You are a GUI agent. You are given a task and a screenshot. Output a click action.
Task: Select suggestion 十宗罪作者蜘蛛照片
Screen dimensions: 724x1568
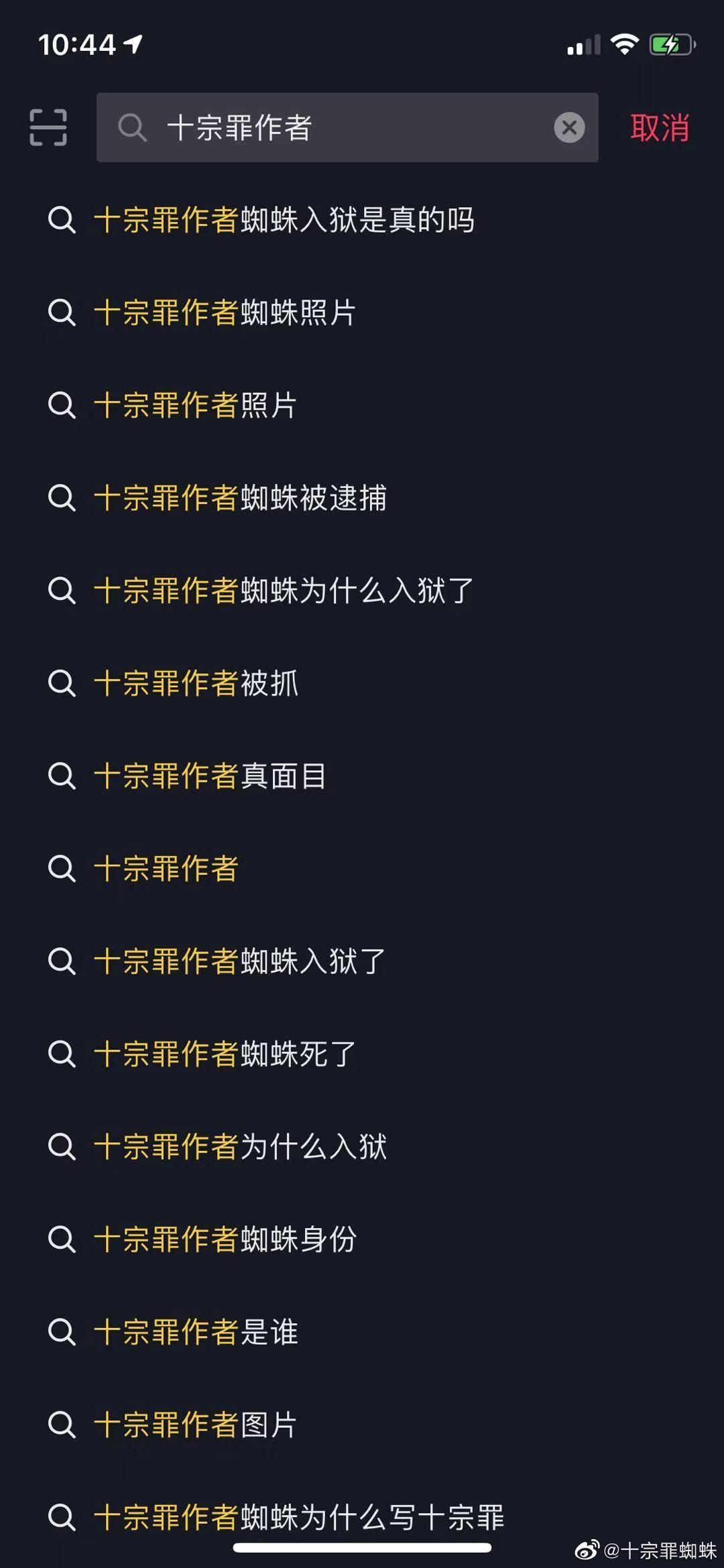click(x=225, y=312)
